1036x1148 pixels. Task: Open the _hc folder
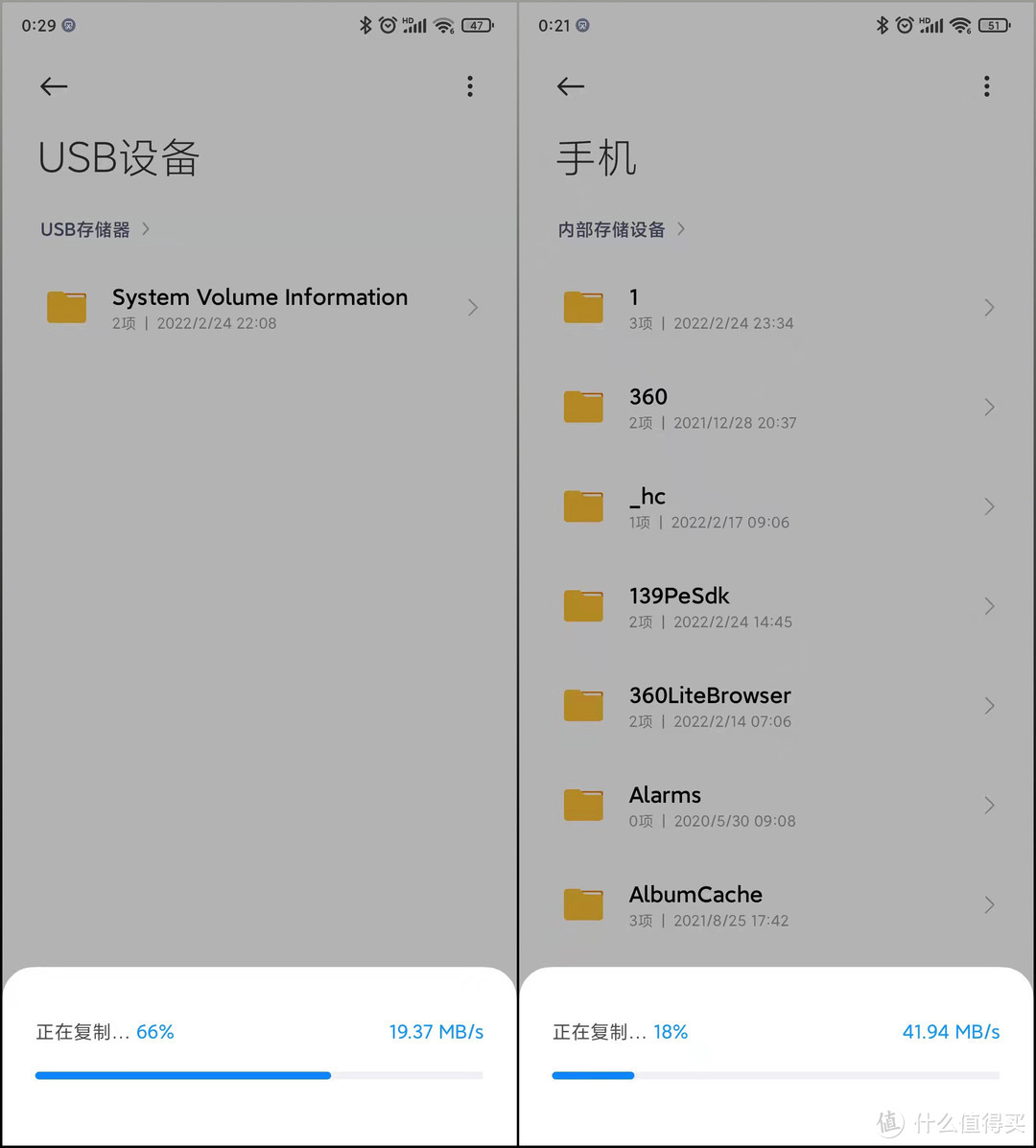pos(776,507)
